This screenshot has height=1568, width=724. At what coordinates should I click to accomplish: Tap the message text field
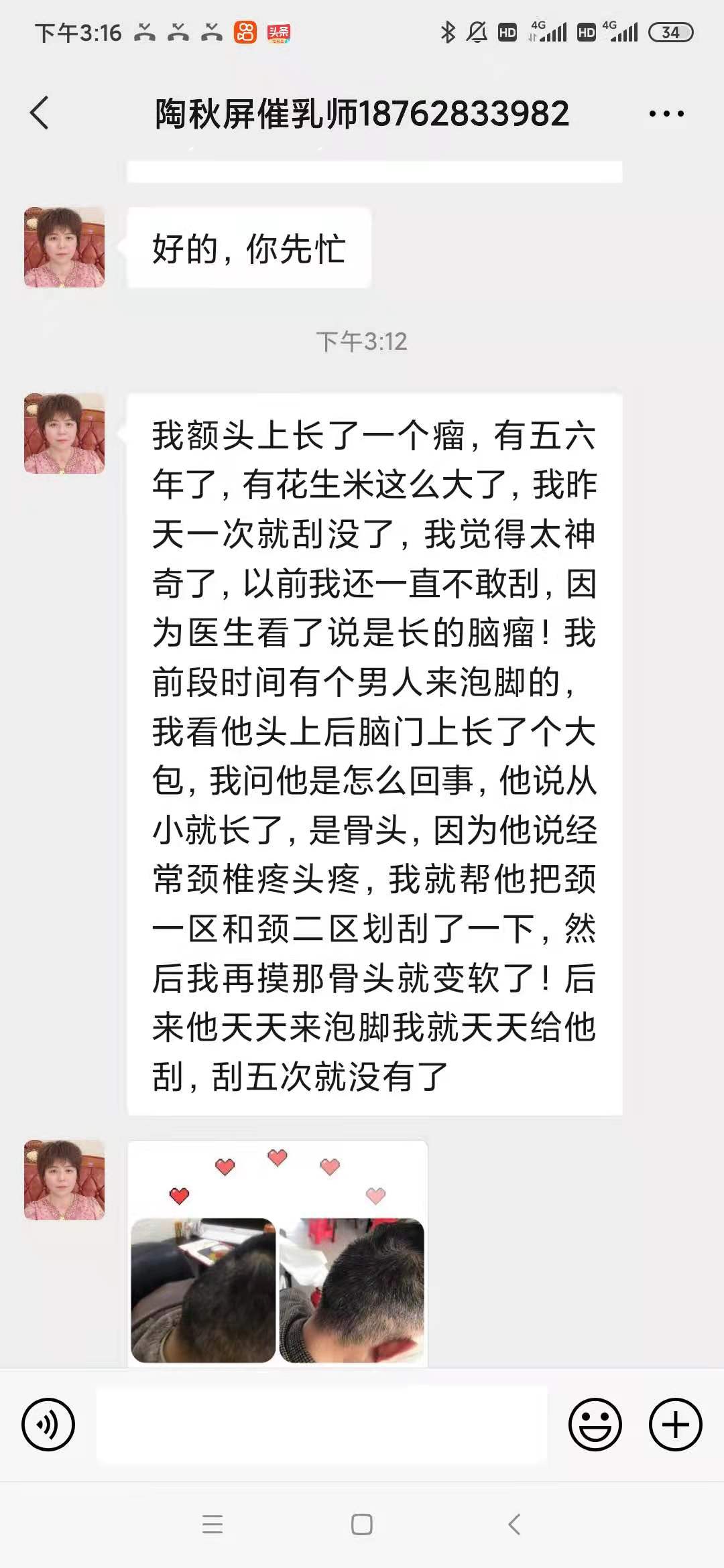coord(322,1425)
